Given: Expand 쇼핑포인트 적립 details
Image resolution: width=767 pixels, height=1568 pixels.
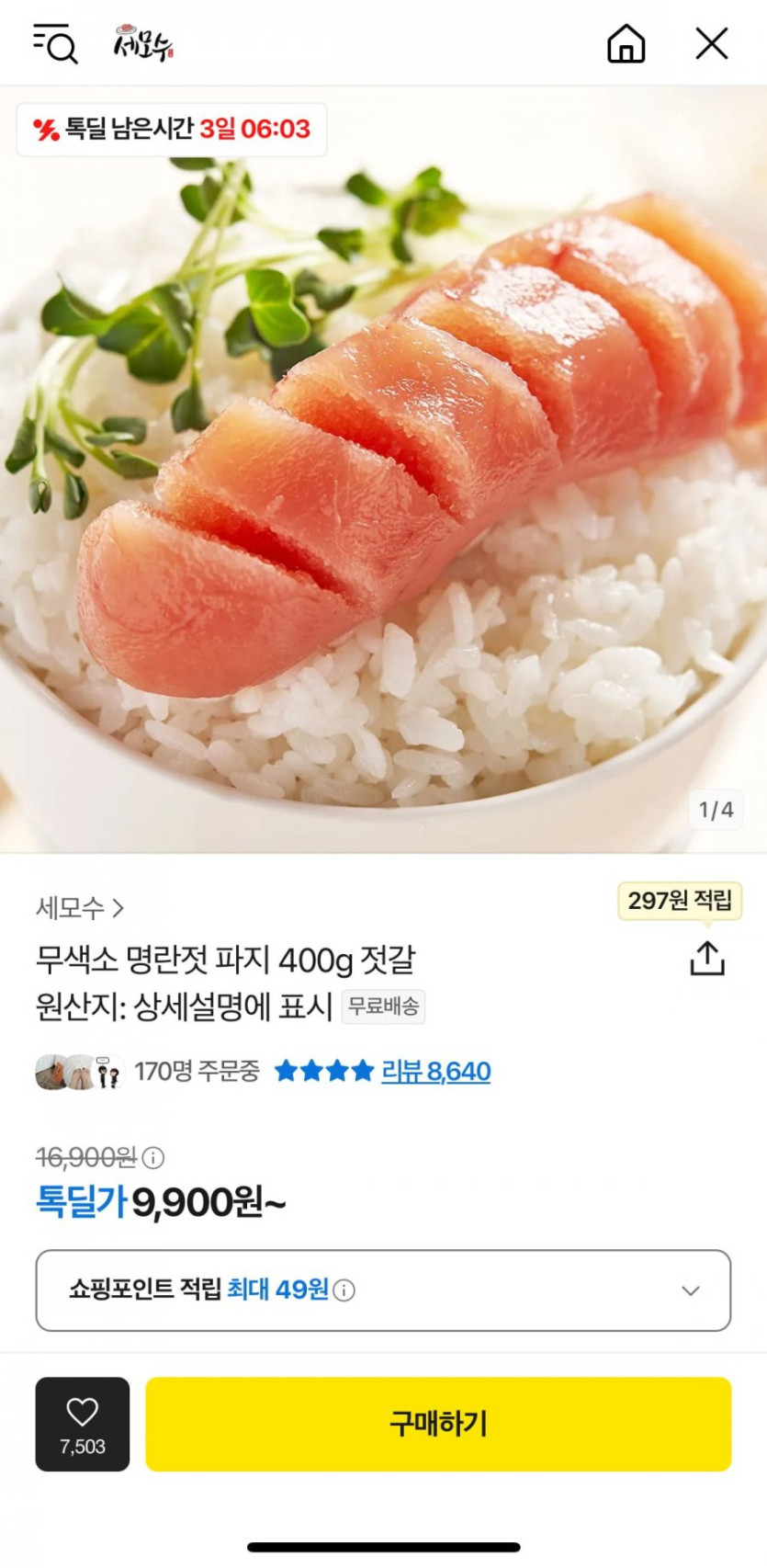Looking at the screenshot, I should pyautogui.click(x=690, y=1290).
